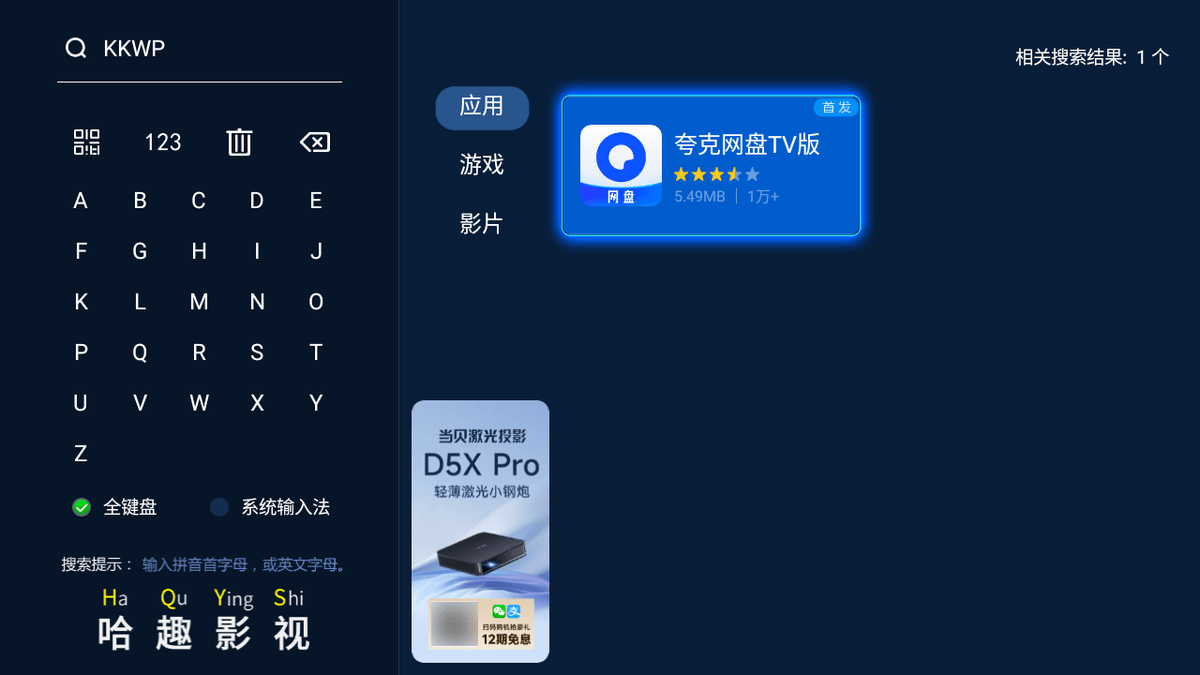Type letter K on the keyboard
This screenshot has width=1200, height=675.
point(81,302)
